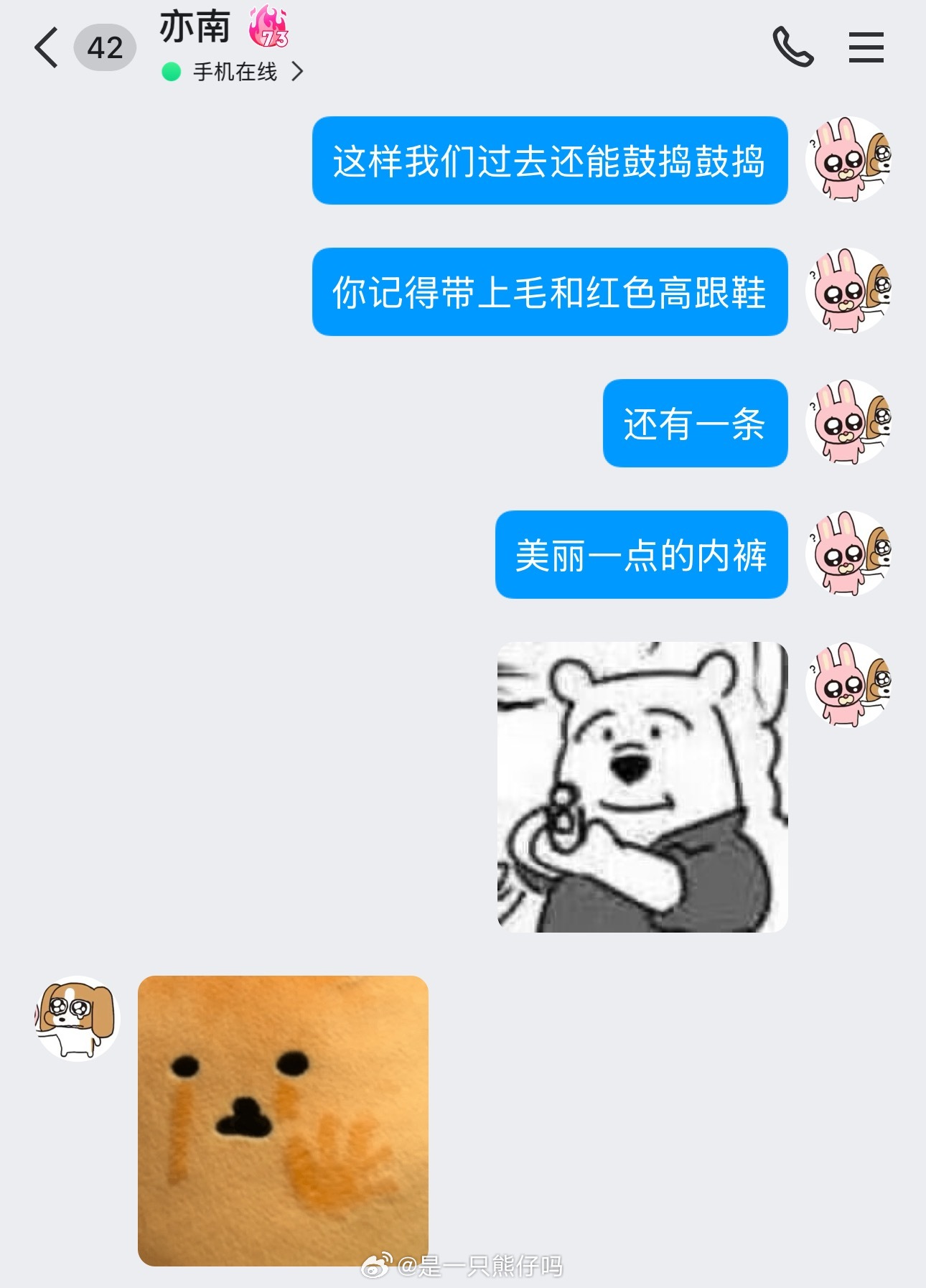Go back to the message list

pos(47,48)
